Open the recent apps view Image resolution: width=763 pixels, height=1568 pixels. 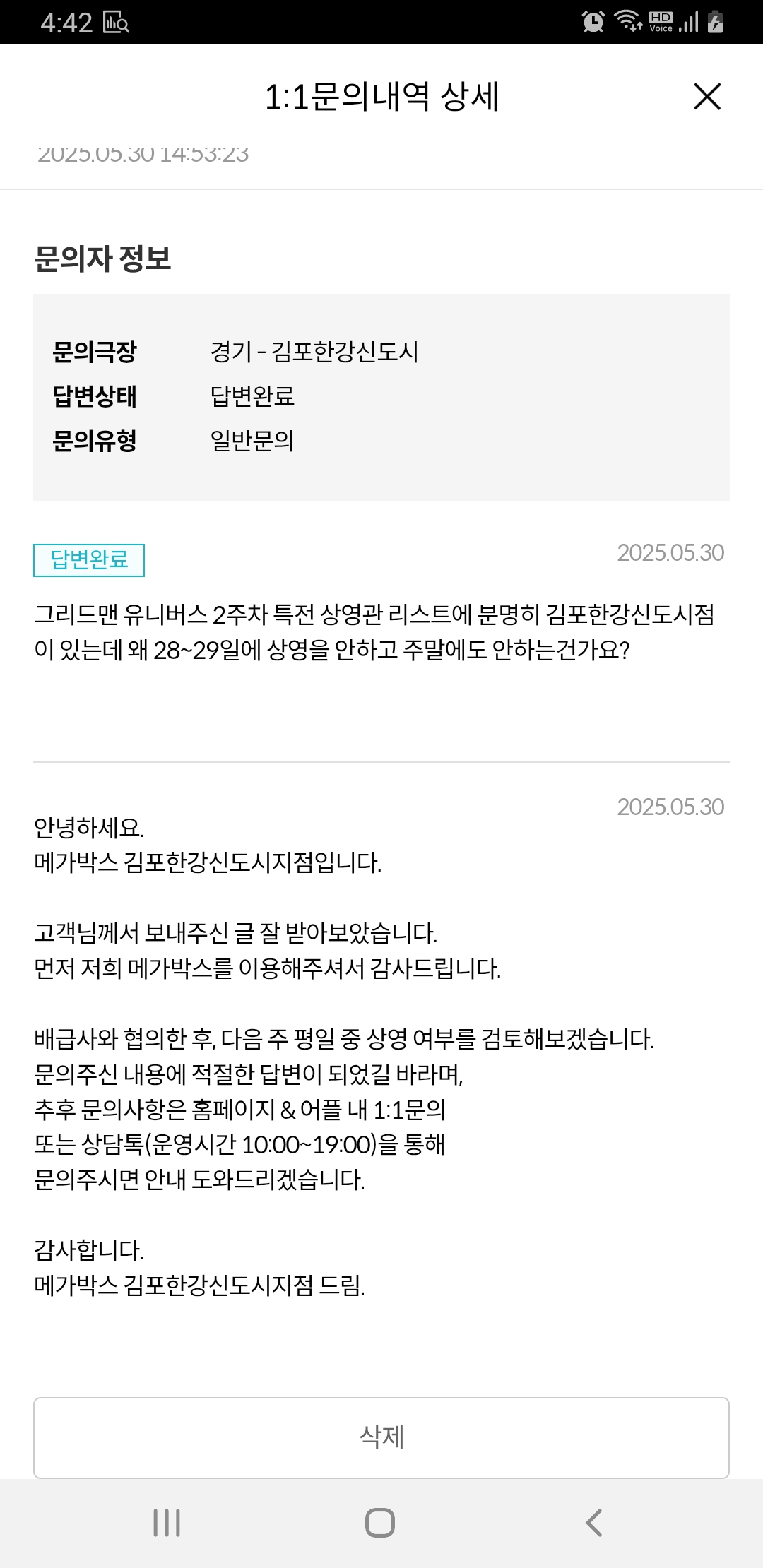pyautogui.click(x=167, y=1523)
